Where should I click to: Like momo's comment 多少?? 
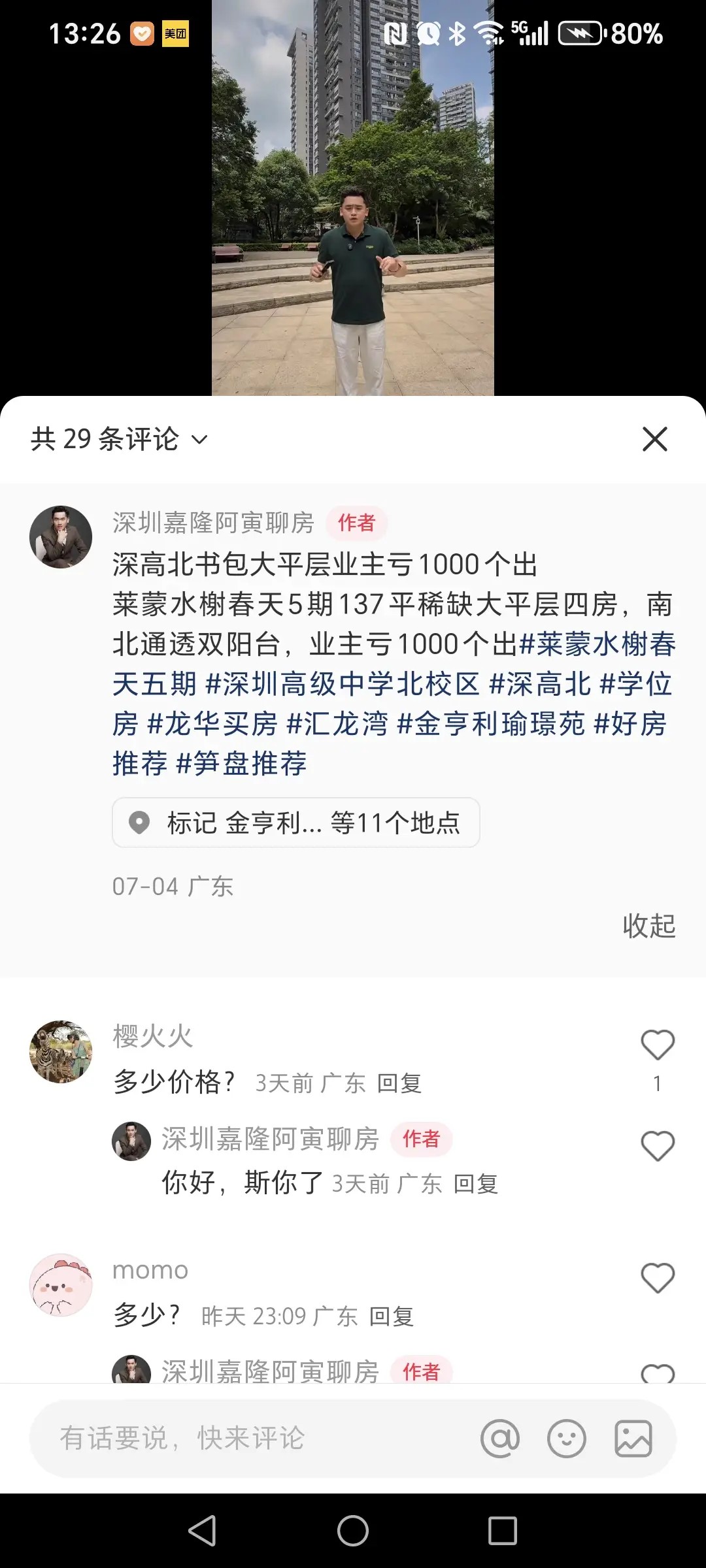658,1278
